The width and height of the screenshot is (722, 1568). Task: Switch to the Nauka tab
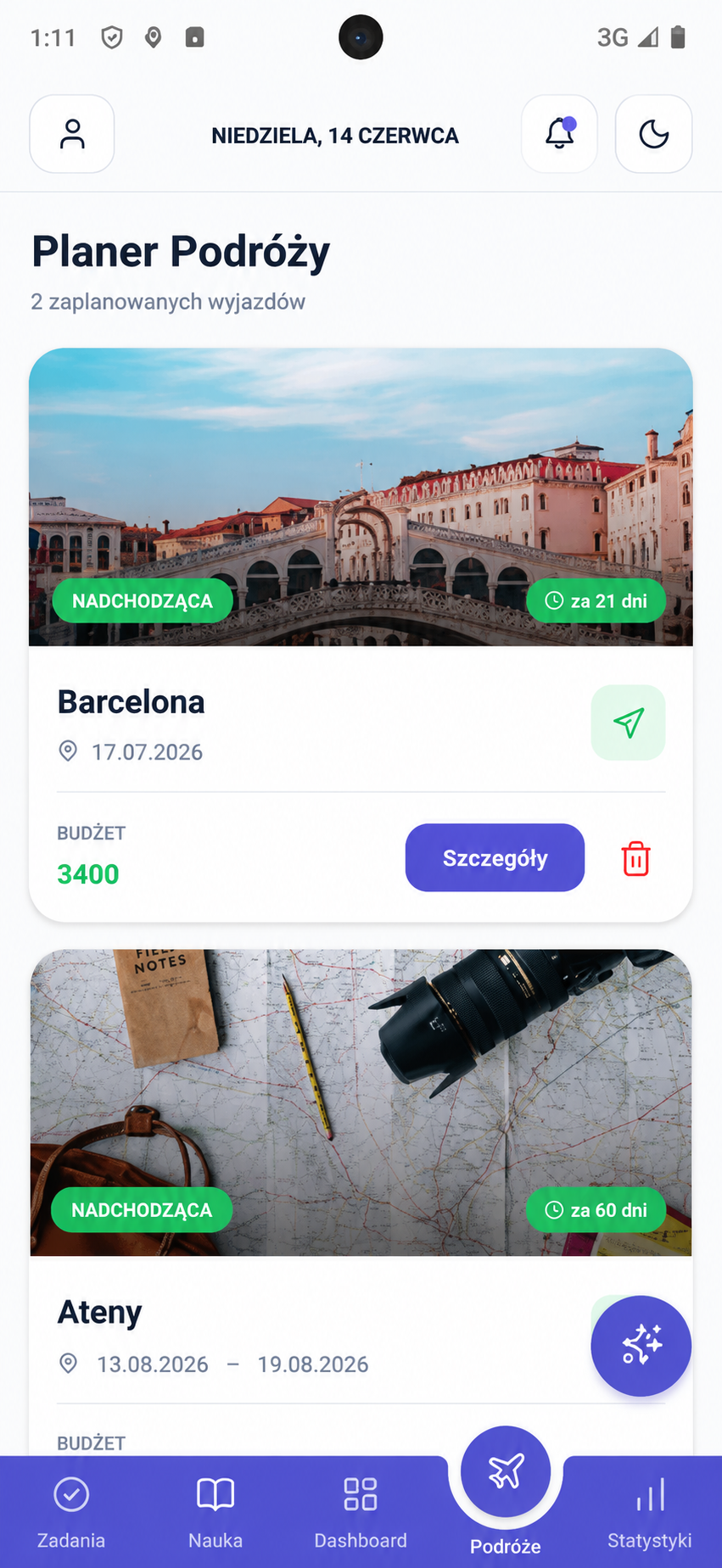tap(215, 1512)
